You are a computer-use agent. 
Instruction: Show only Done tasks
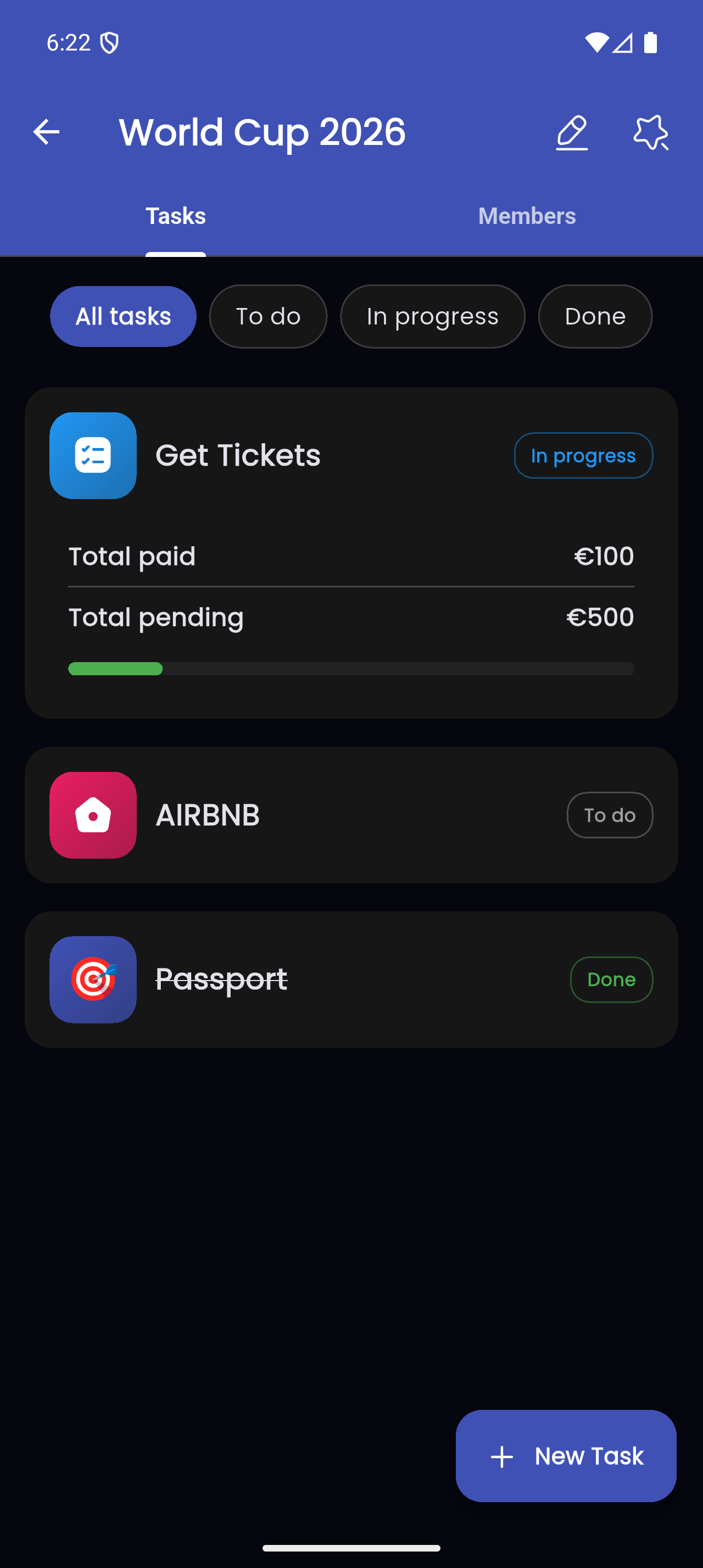[x=595, y=317]
